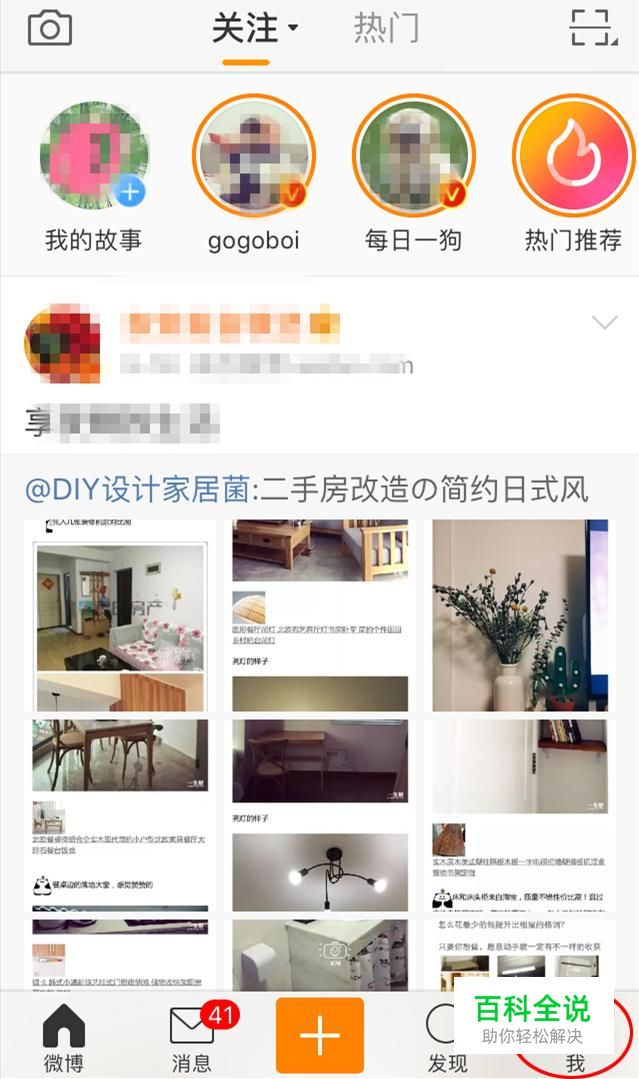Open the 消息 tab with 41 unread
This screenshot has width=639, height=1079.
click(192, 1037)
